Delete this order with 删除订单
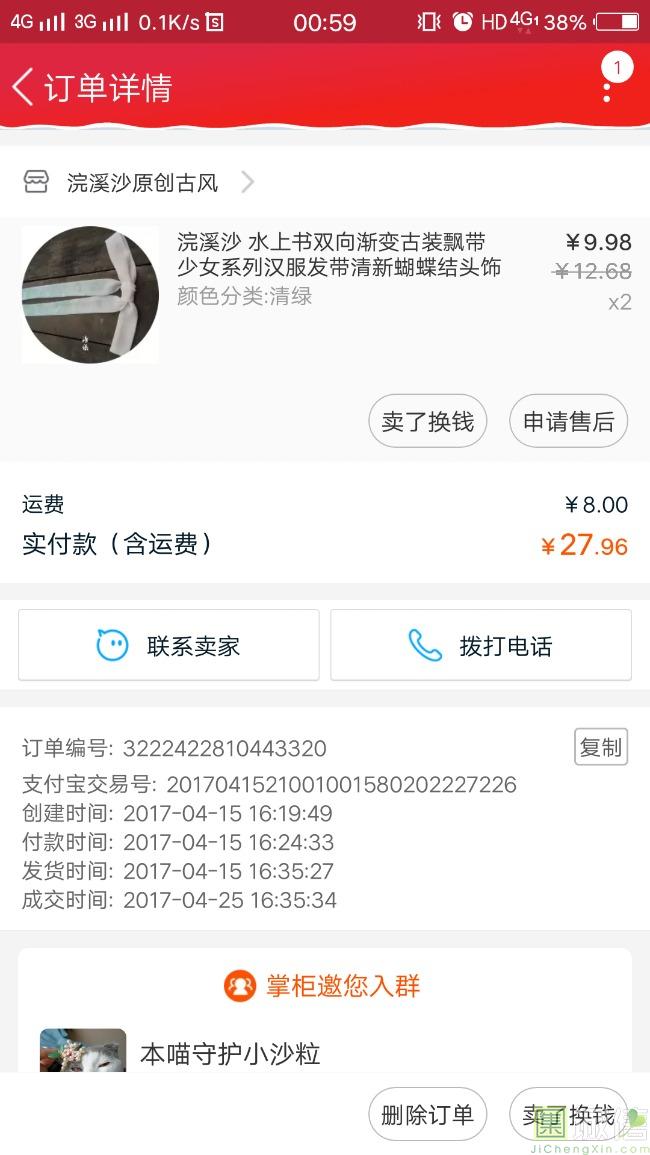 427,1114
